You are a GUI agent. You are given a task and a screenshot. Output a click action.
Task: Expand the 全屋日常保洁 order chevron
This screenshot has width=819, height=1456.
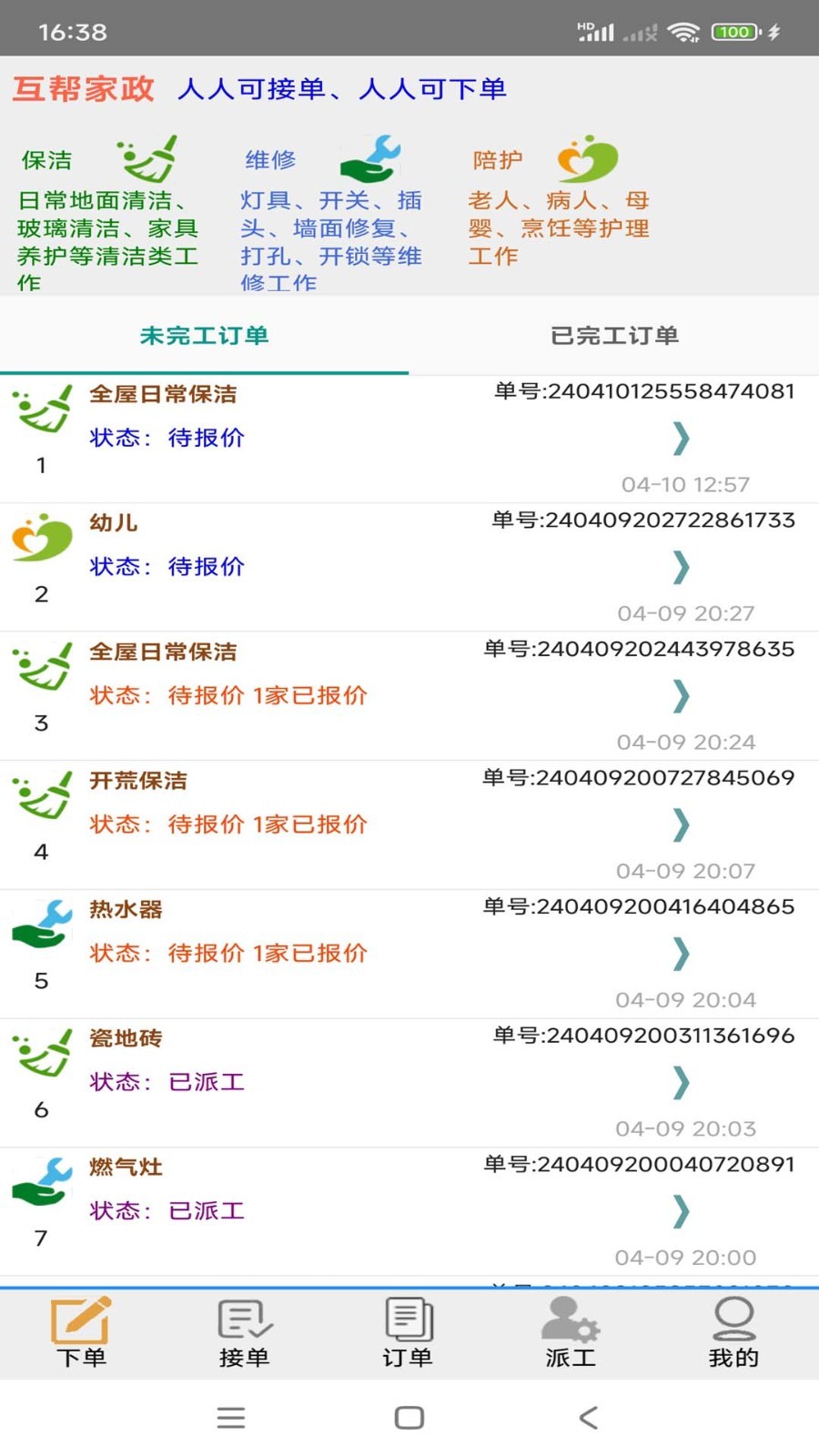click(681, 440)
